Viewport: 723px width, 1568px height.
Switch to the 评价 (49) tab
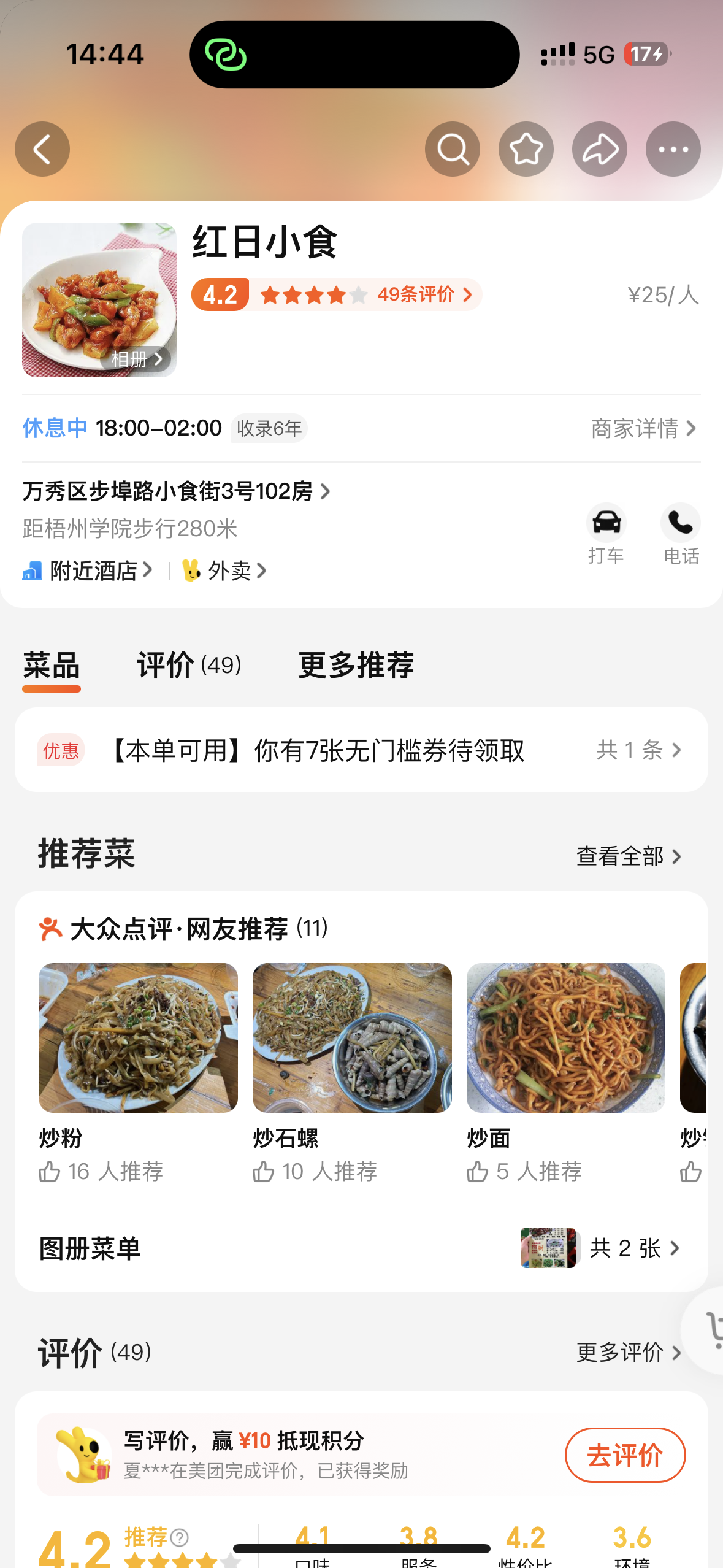189,666
